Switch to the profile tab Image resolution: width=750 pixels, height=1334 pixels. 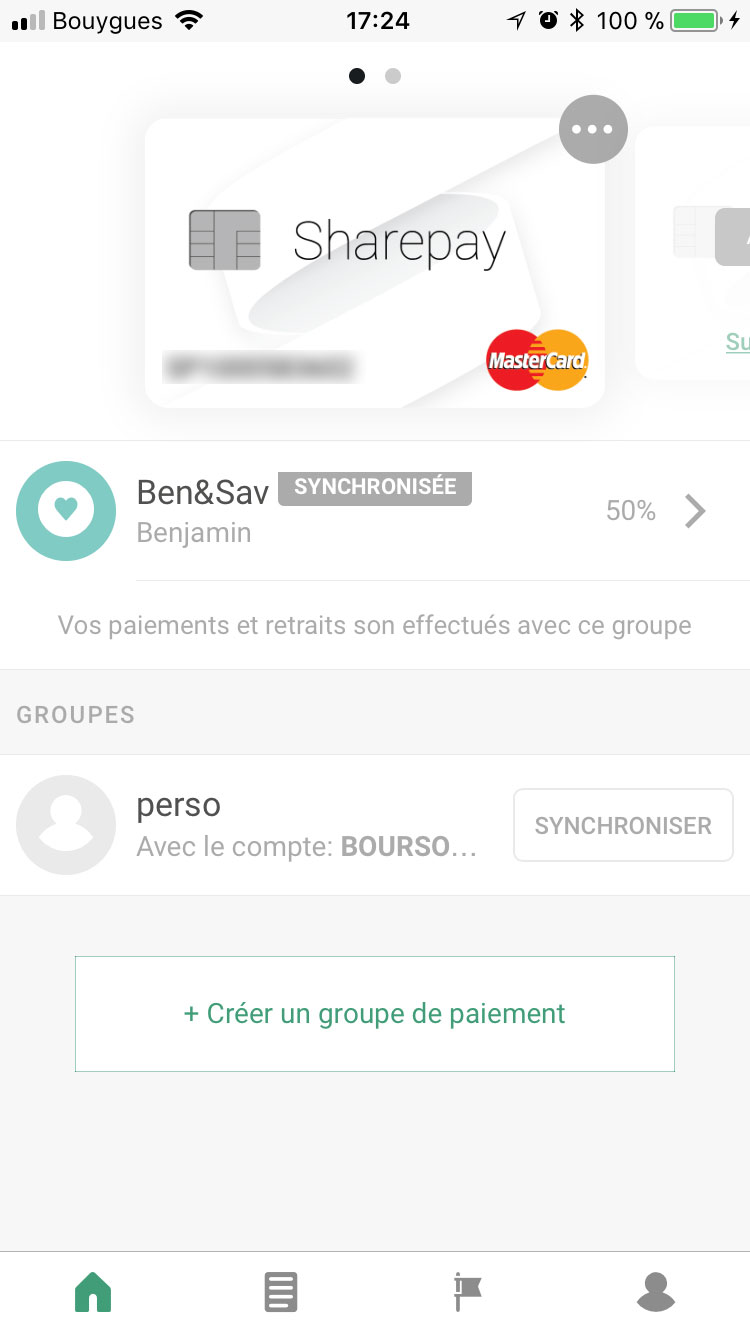click(656, 1292)
